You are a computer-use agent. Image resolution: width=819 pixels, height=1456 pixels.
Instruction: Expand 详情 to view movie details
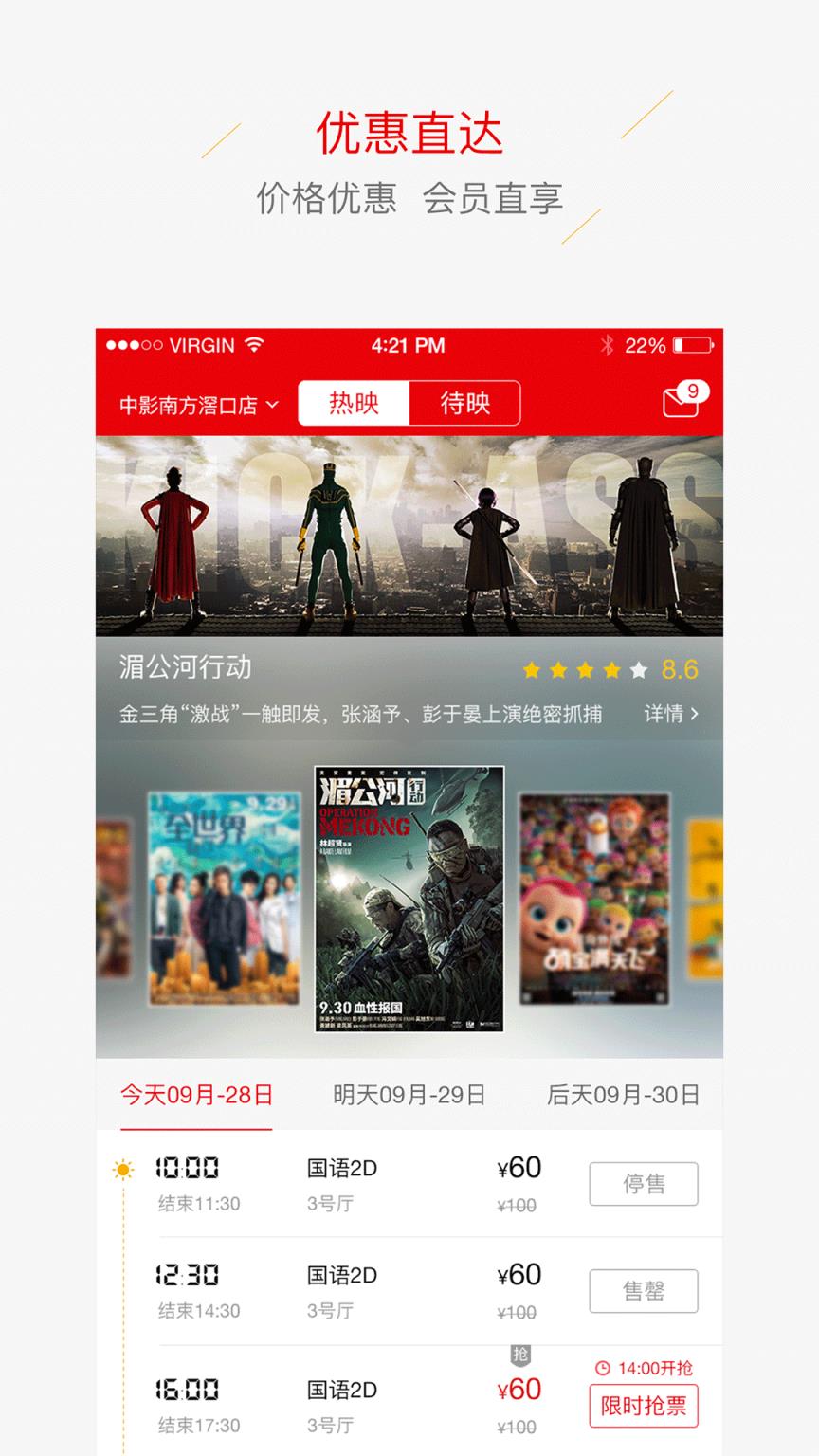click(668, 715)
